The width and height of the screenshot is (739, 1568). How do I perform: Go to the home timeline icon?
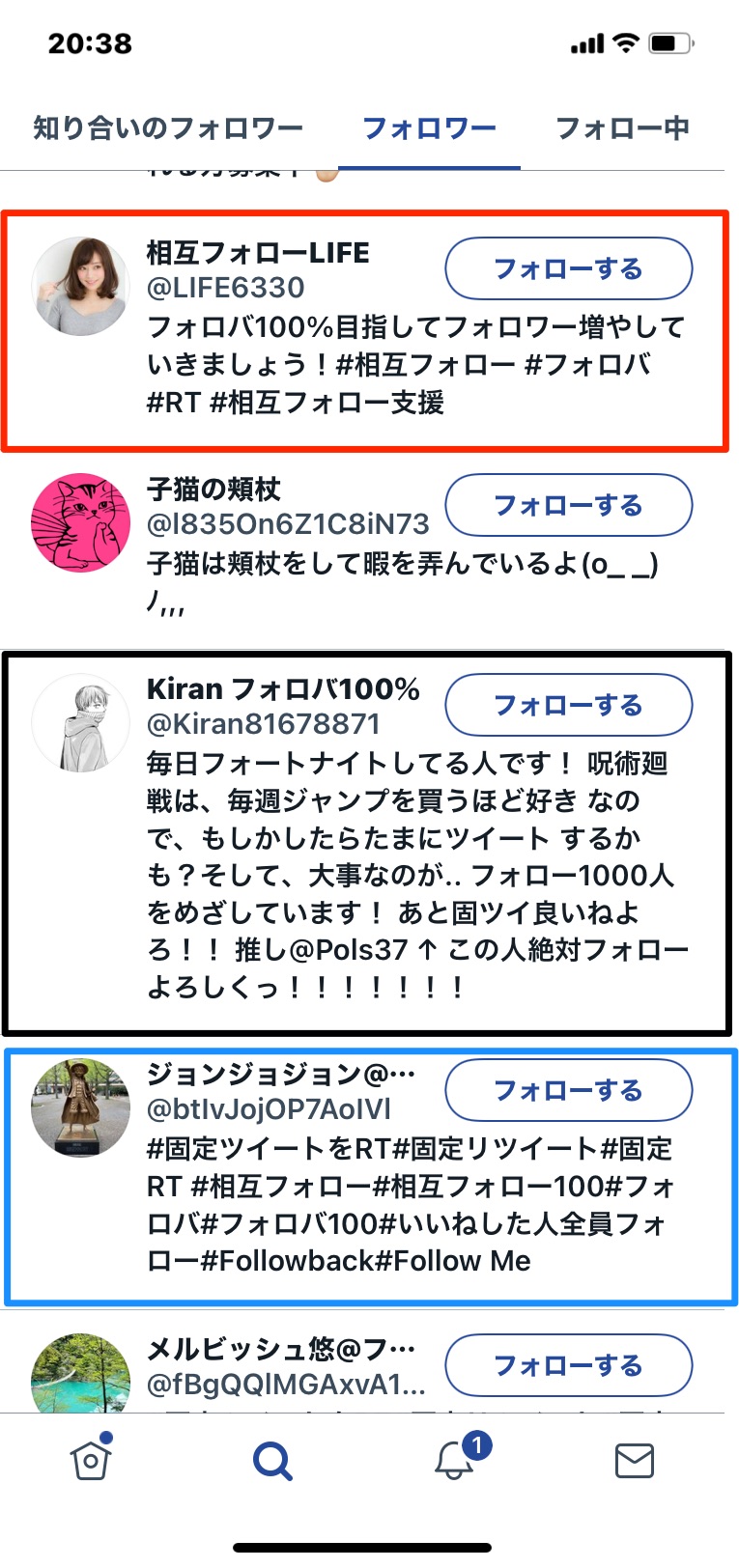pos(91,1460)
